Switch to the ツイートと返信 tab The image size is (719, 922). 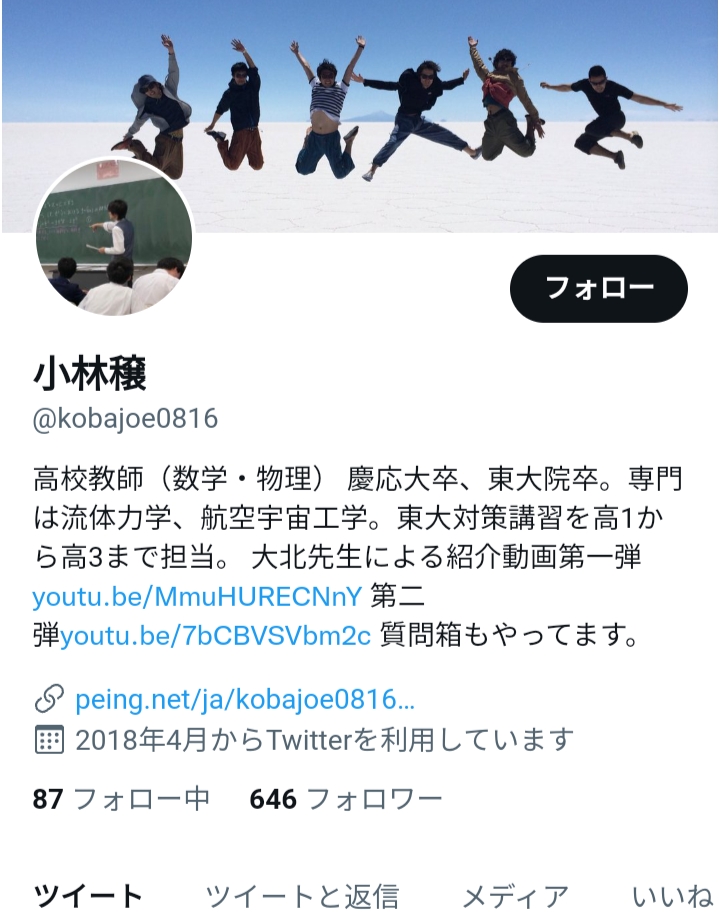pyautogui.click(x=301, y=895)
